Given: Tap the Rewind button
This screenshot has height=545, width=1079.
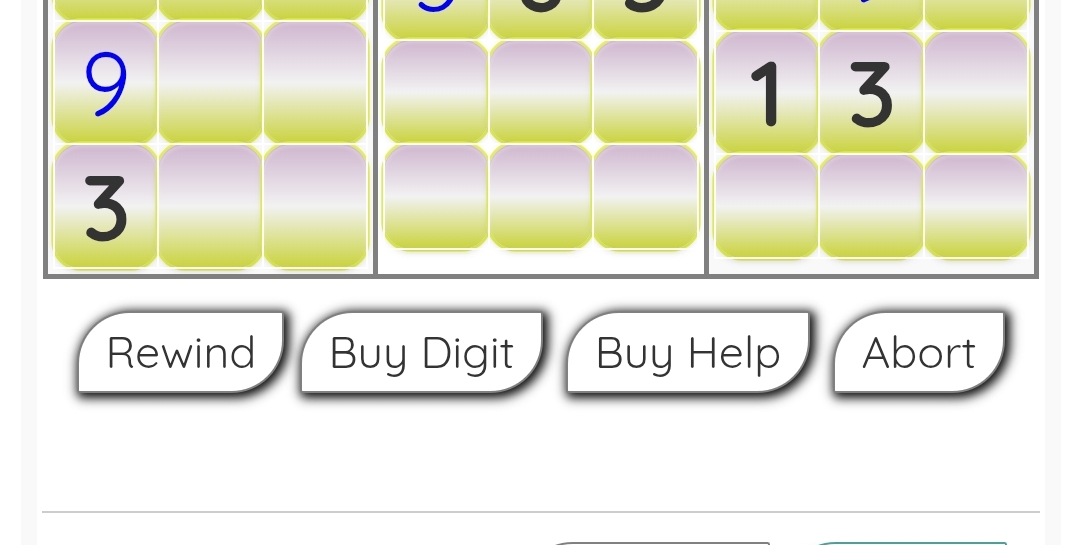Looking at the screenshot, I should click(181, 353).
